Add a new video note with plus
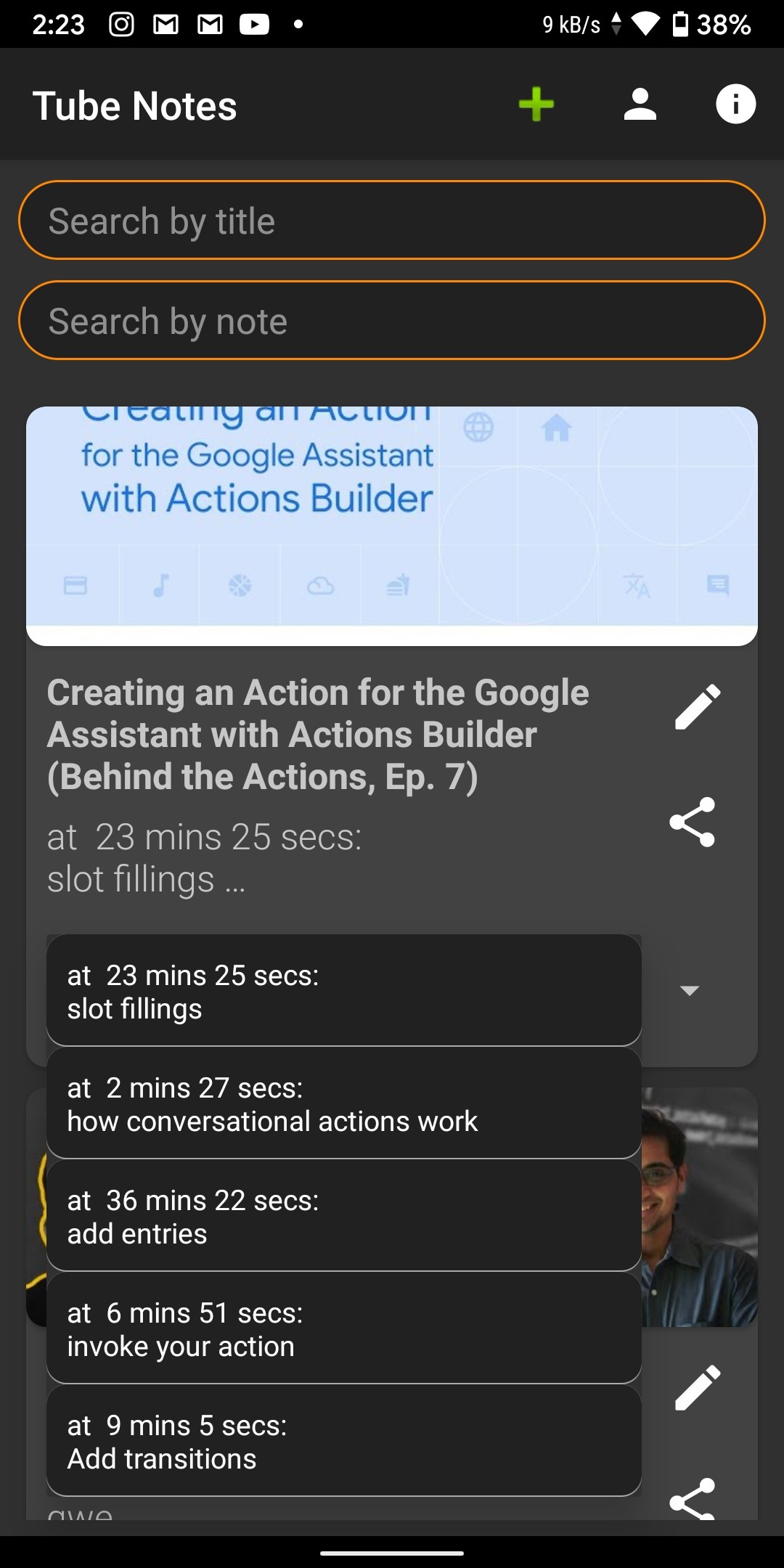The image size is (784, 1568). coord(536,105)
